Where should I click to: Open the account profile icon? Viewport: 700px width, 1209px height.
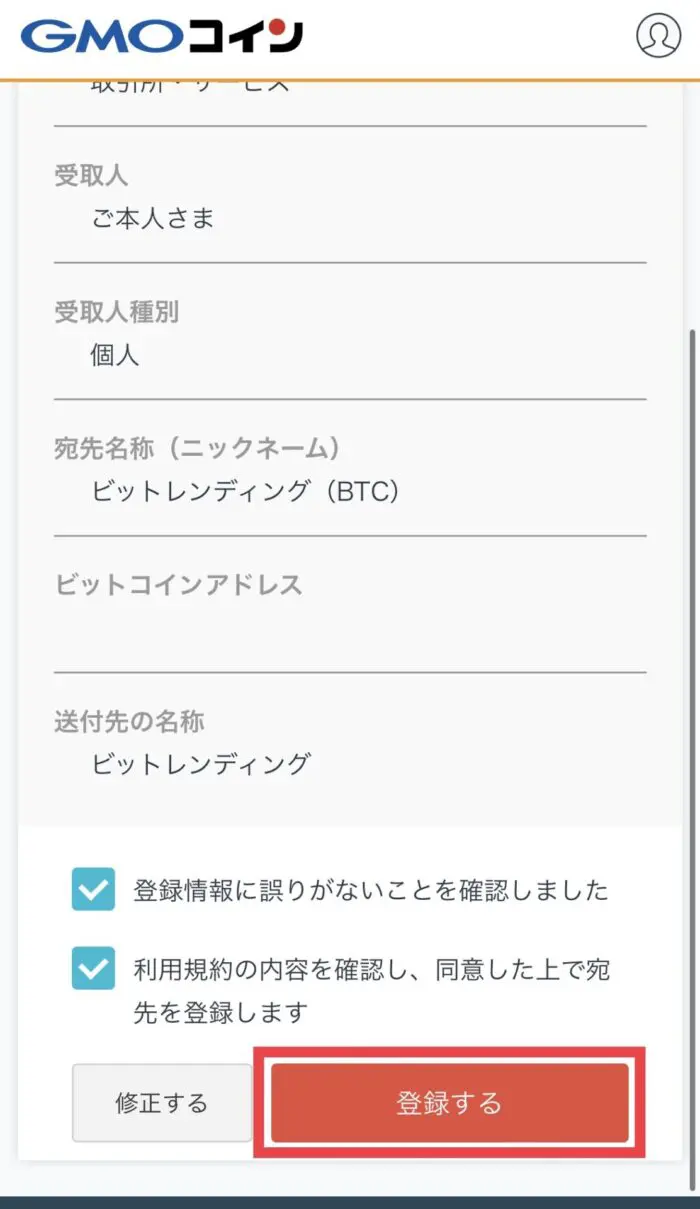(x=658, y=35)
